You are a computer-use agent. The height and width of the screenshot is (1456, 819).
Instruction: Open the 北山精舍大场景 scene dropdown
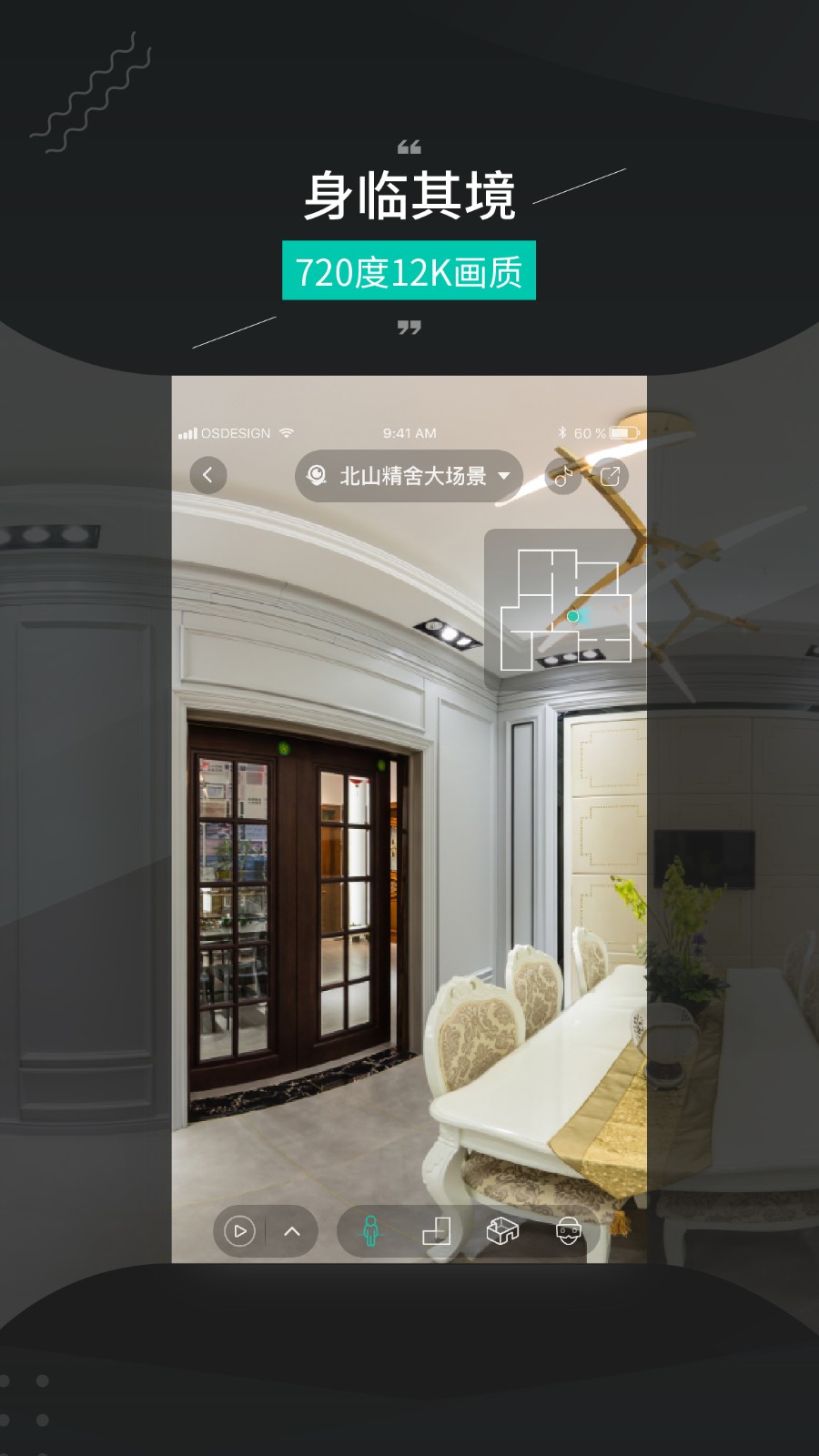pyautogui.click(x=409, y=475)
